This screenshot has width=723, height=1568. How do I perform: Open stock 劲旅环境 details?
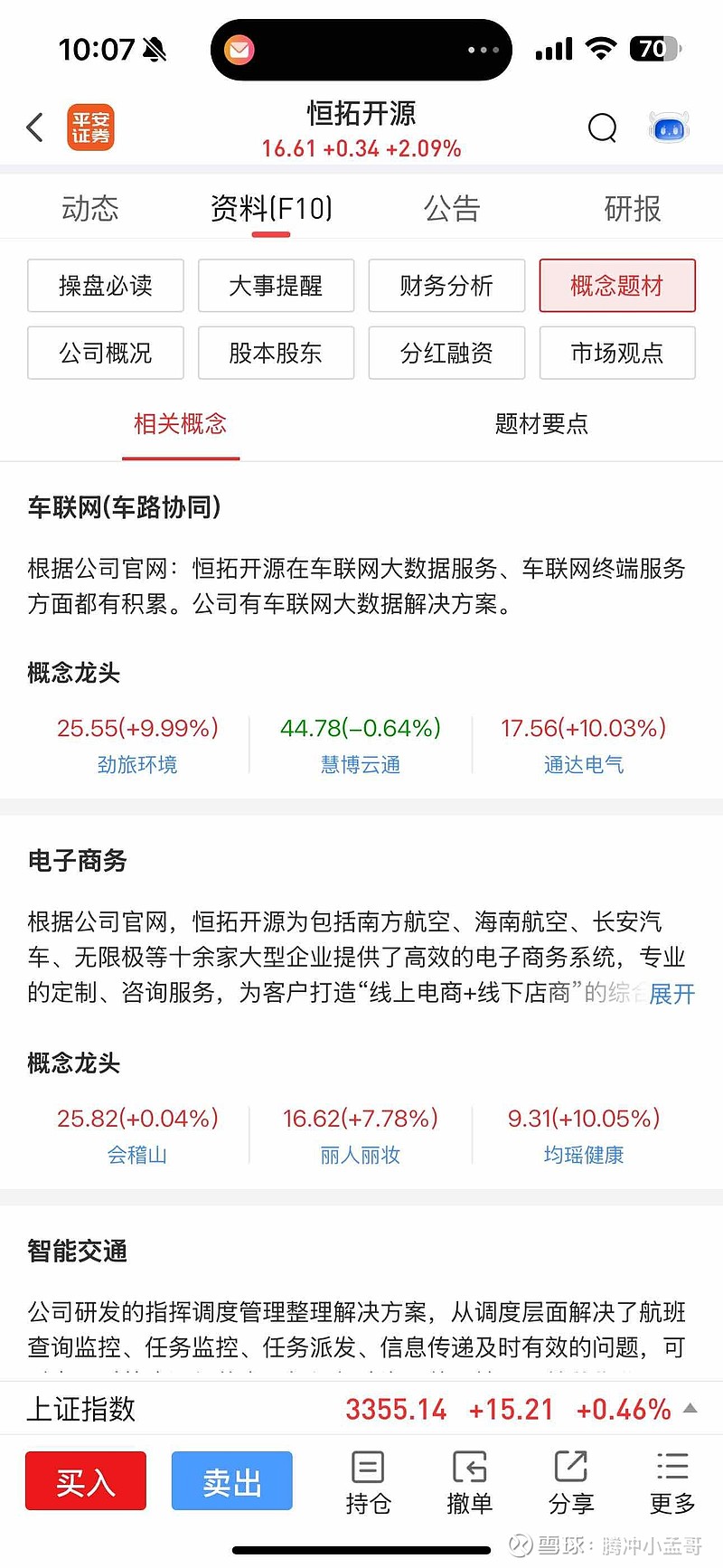[x=137, y=764]
